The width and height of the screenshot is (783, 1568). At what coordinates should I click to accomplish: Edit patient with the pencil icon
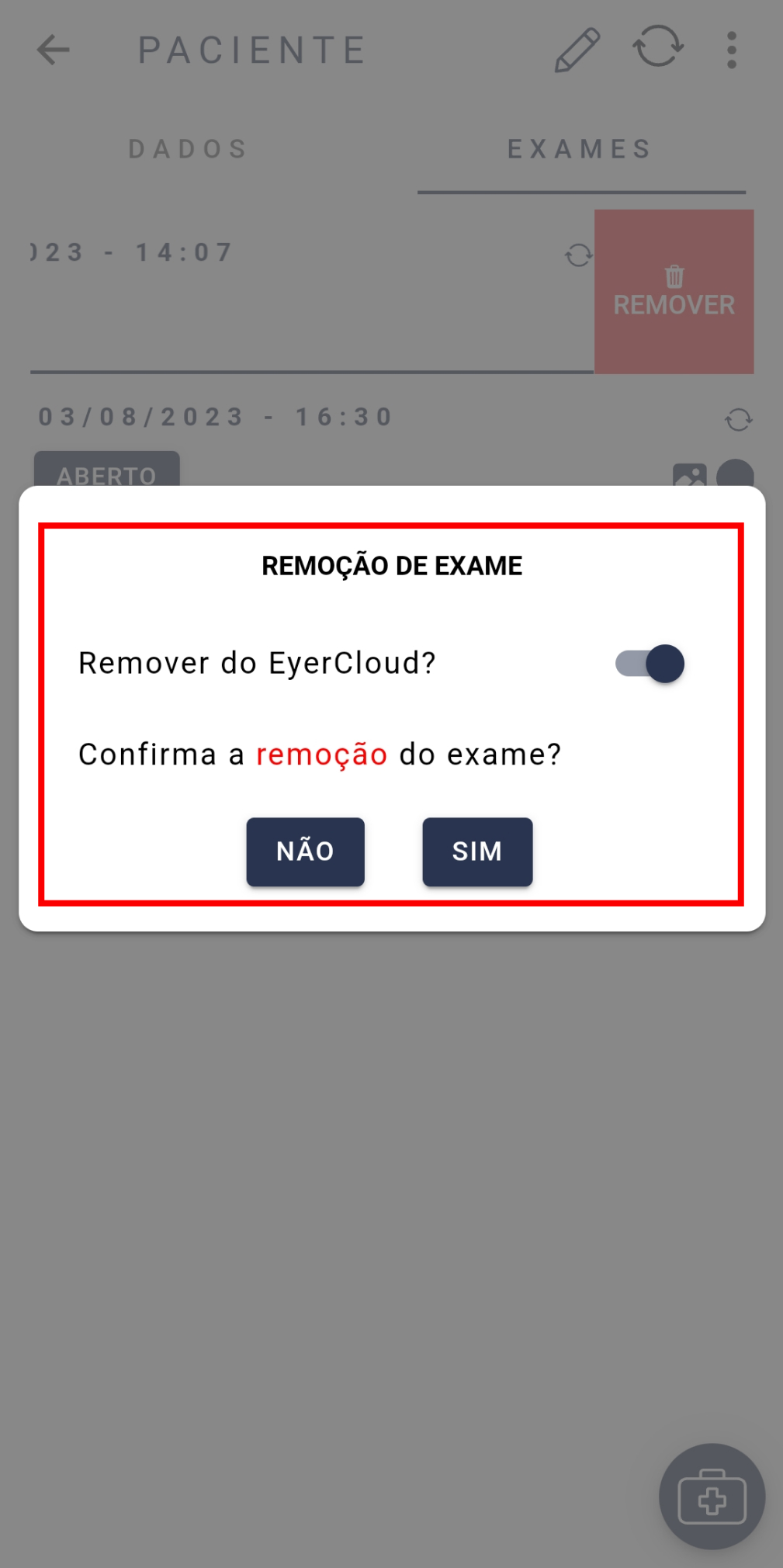pyautogui.click(x=577, y=50)
